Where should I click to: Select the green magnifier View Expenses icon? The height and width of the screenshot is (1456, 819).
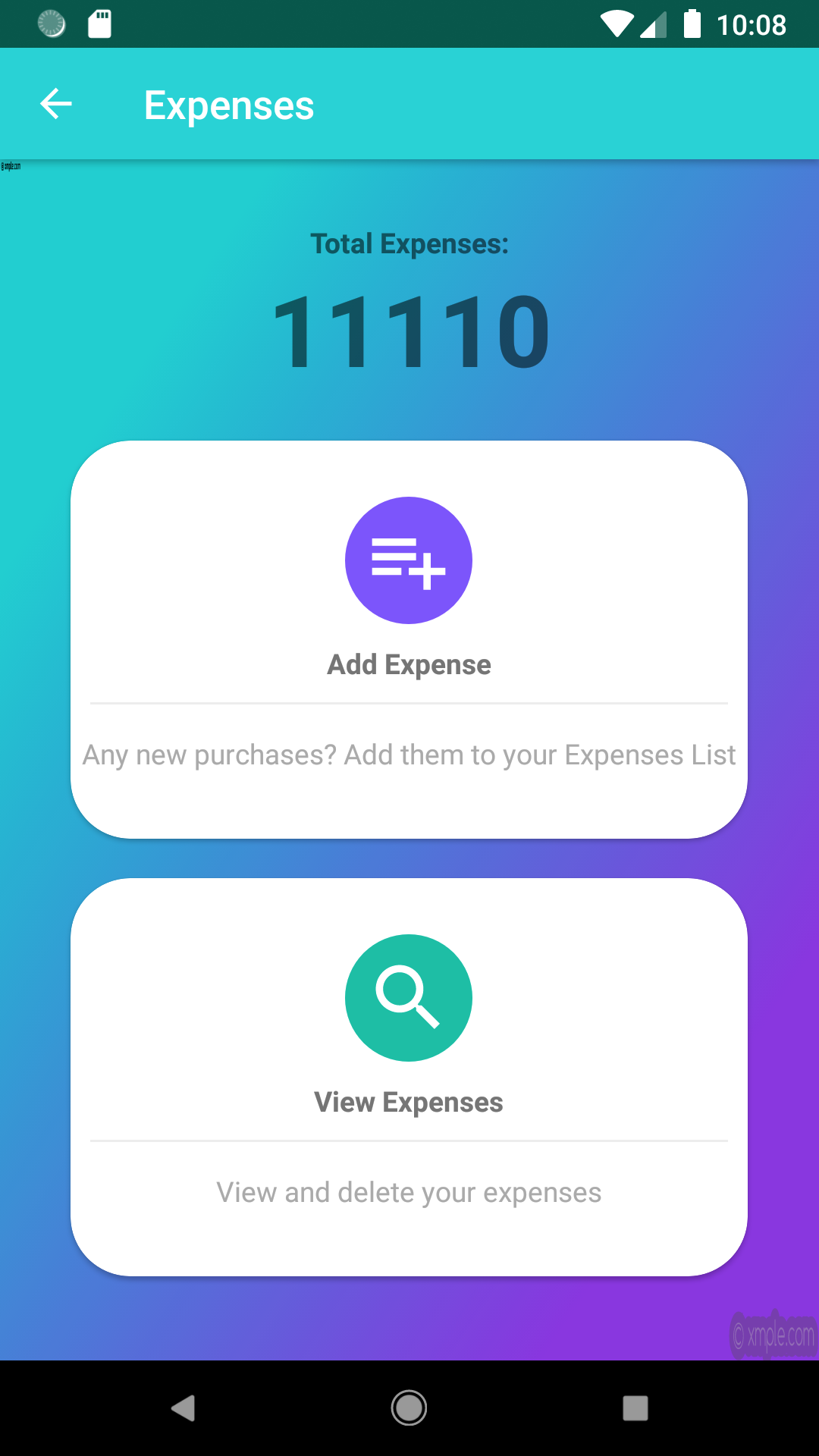coord(409,997)
